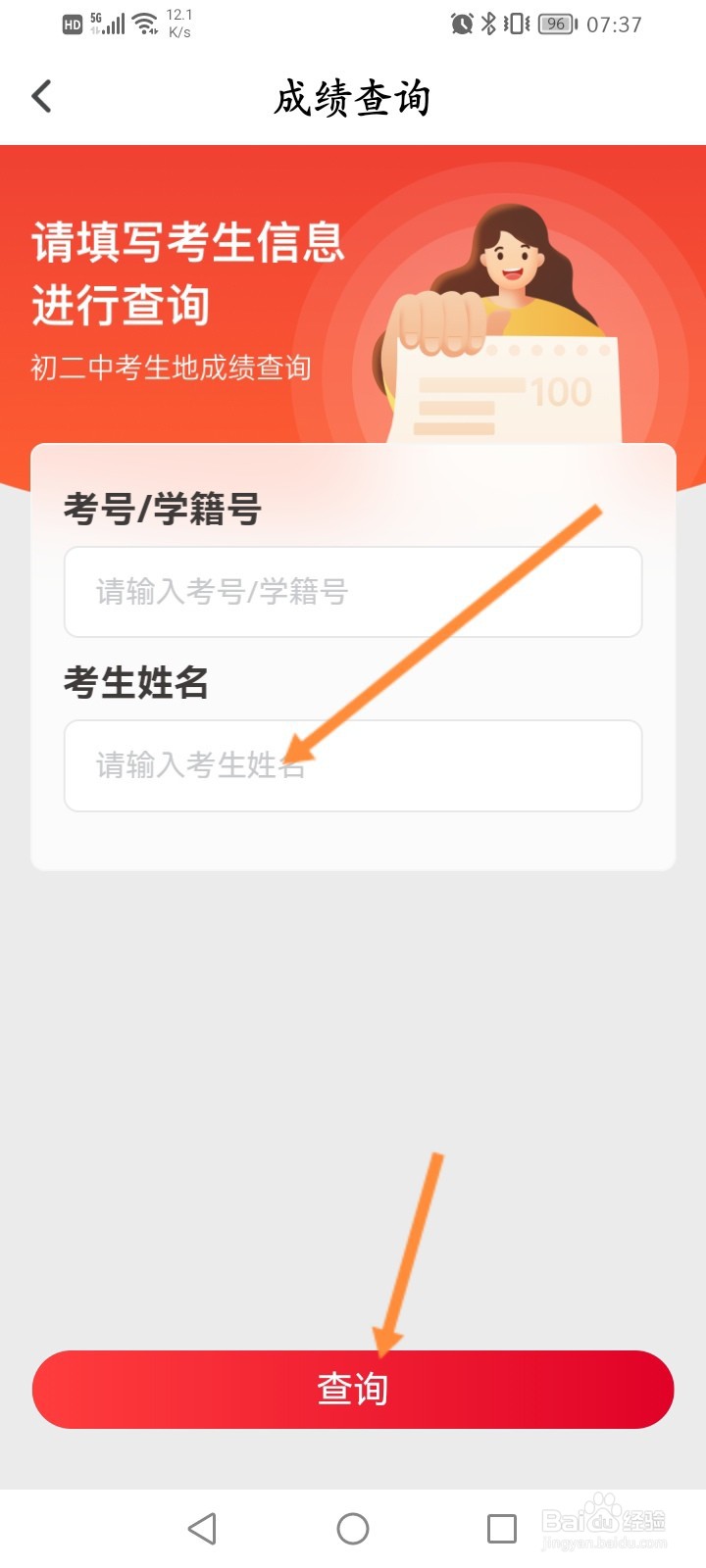The width and height of the screenshot is (706, 1568).
Task: Tap the 查询 button to search scores
Action: (x=353, y=1389)
